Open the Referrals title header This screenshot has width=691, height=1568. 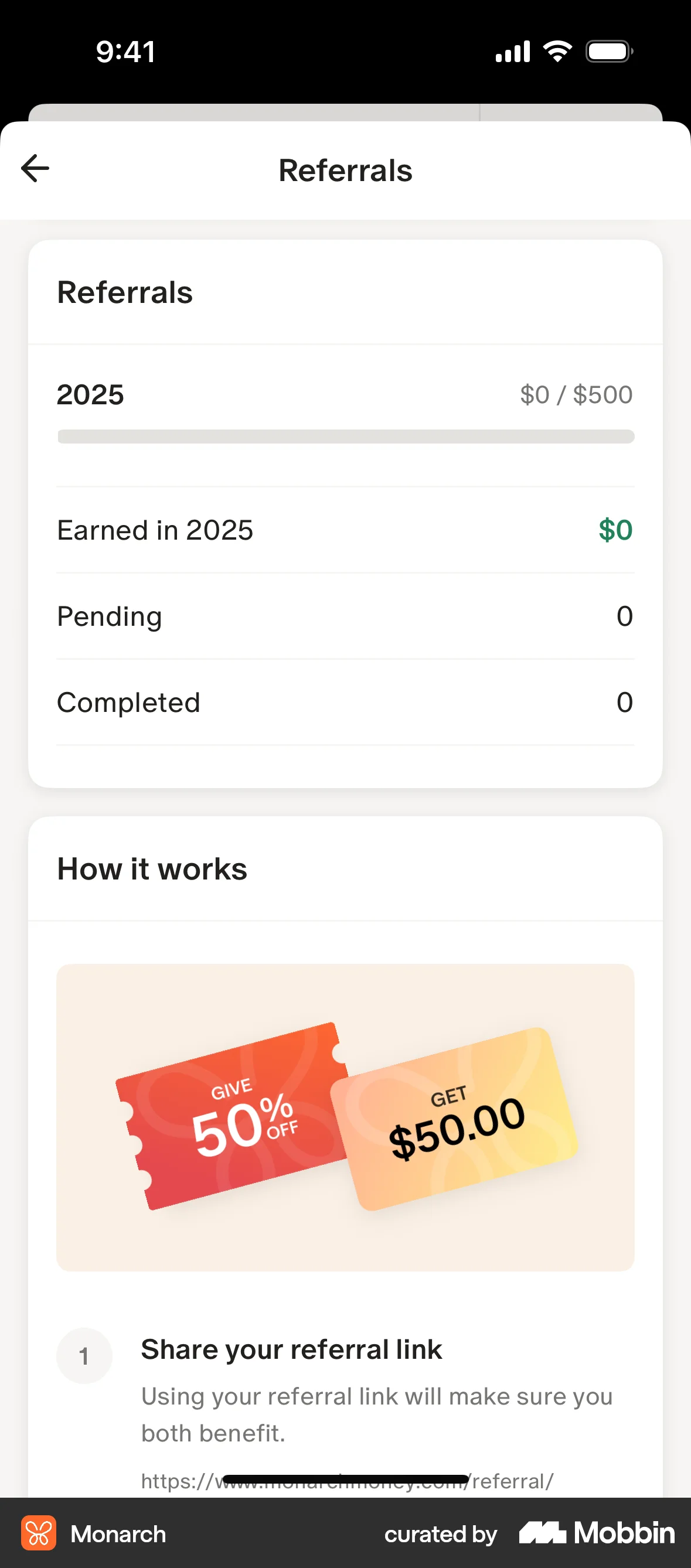click(x=345, y=171)
